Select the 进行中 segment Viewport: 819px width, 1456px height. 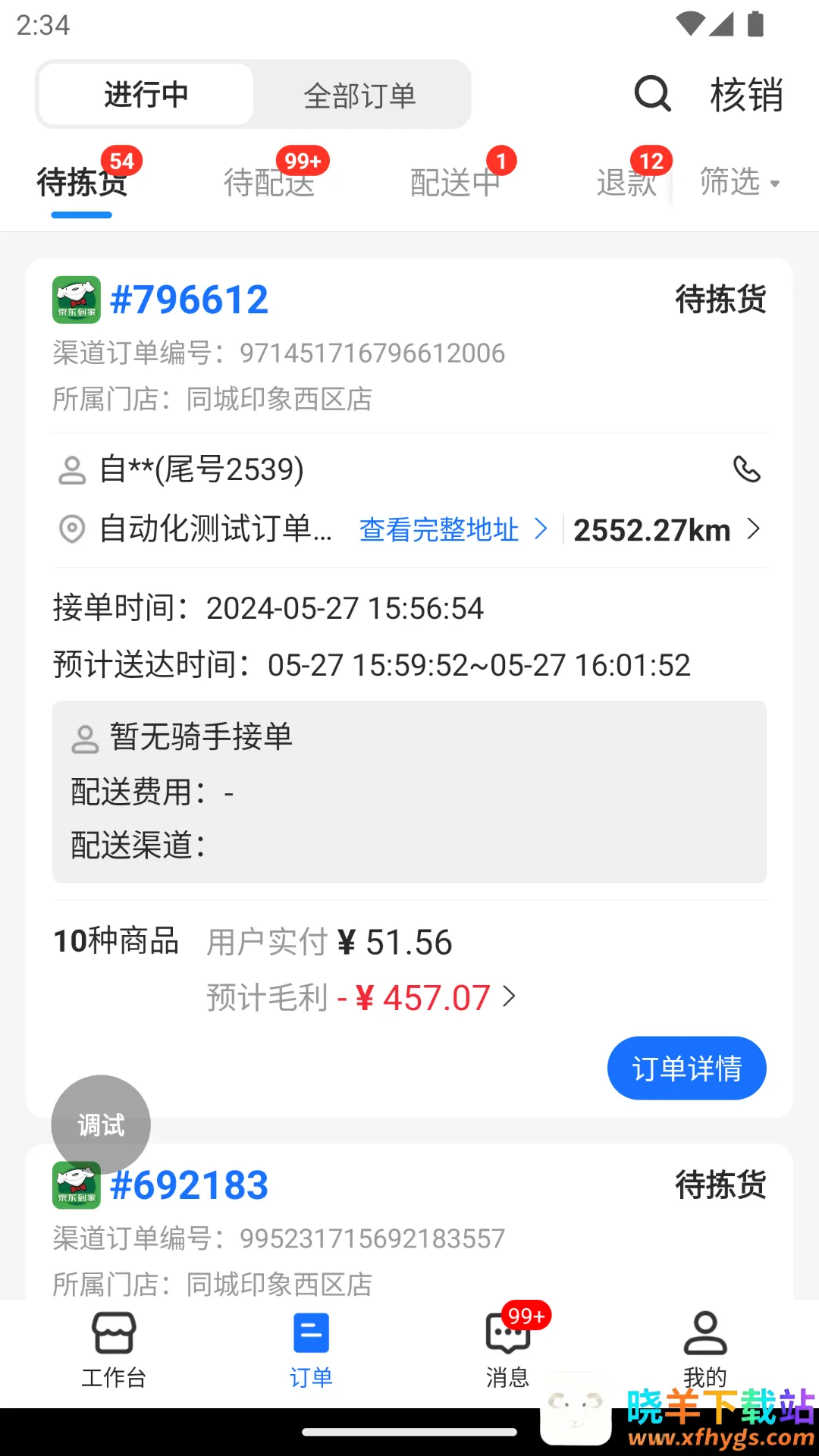point(146,96)
